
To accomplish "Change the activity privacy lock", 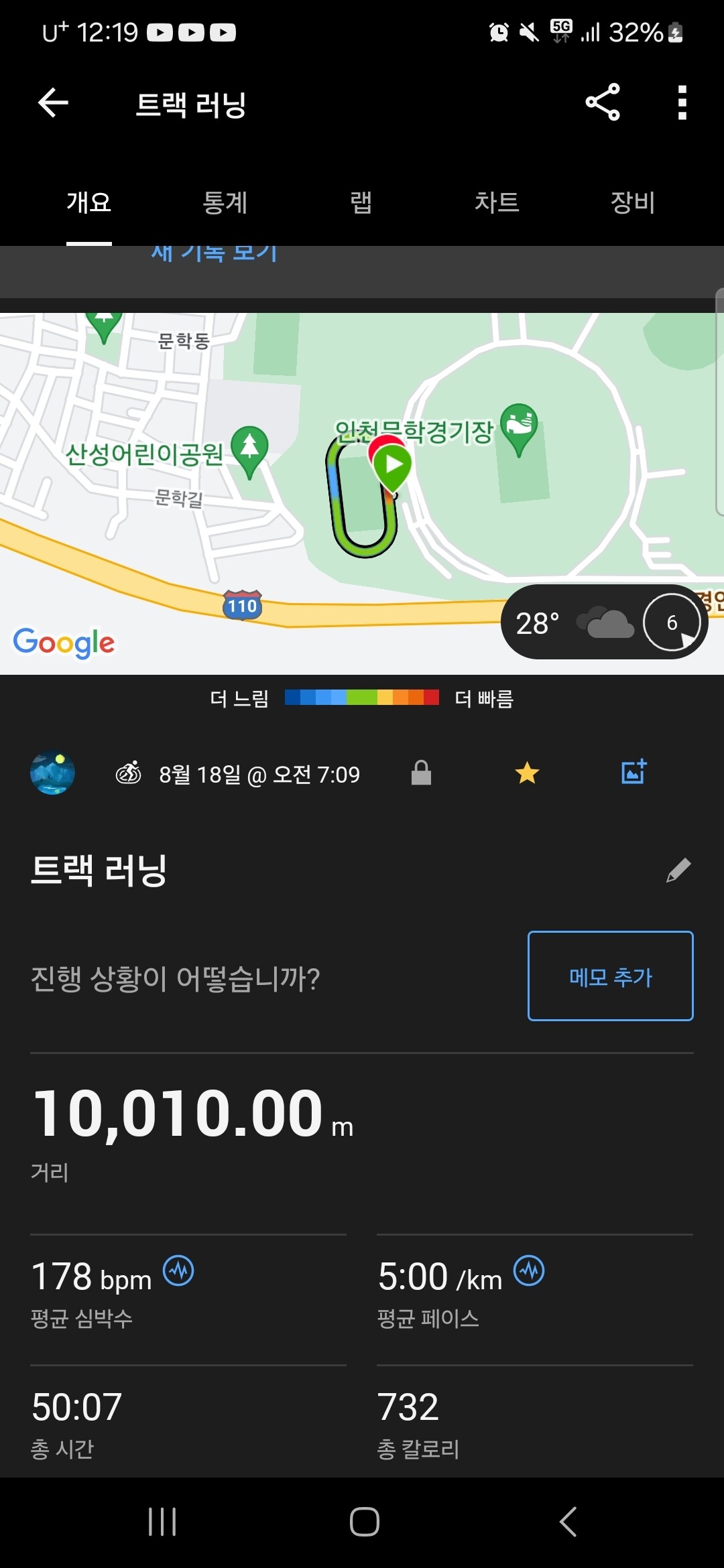I will click(x=421, y=773).
